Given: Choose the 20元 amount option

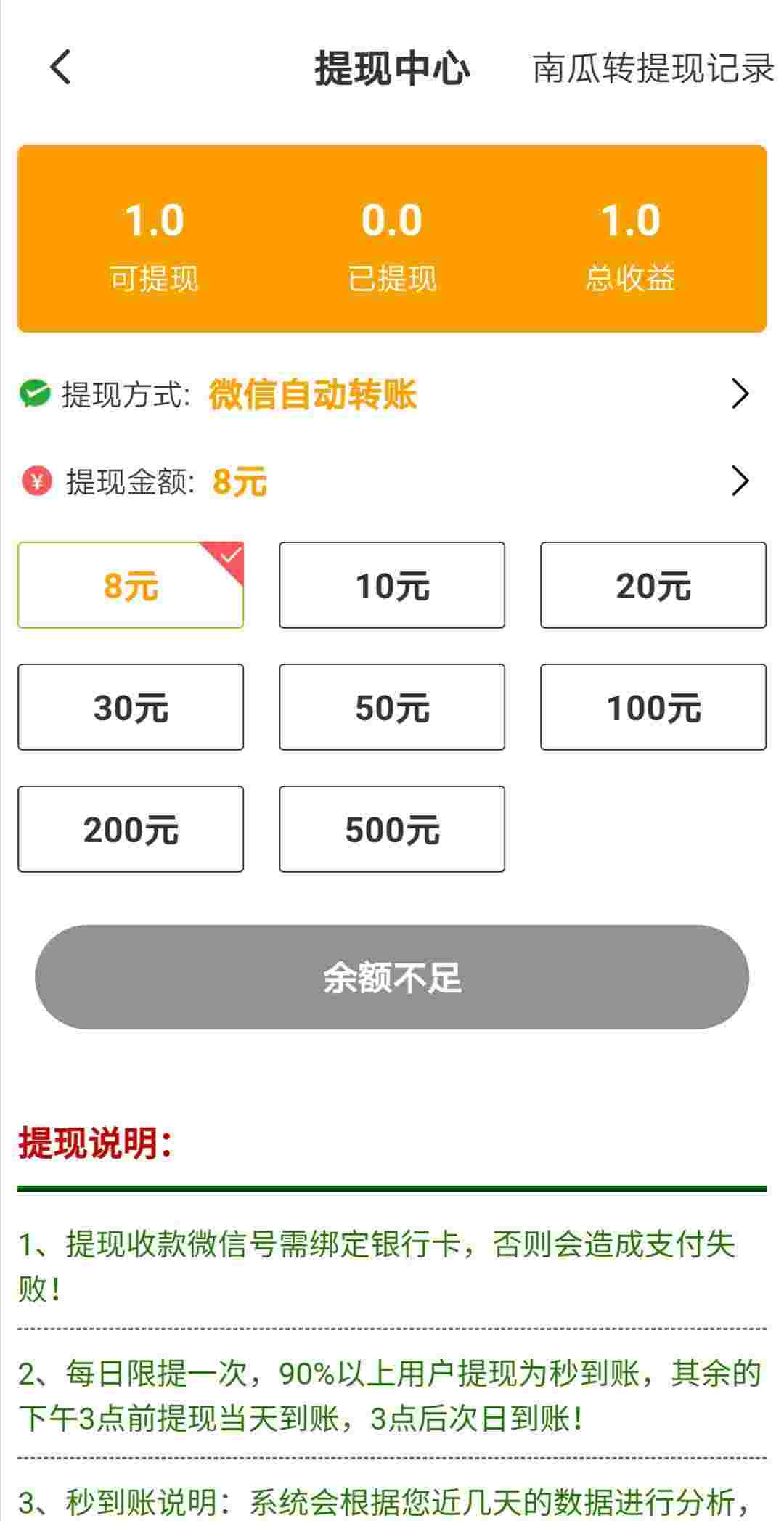Looking at the screenshot, I should coord(653,585).
